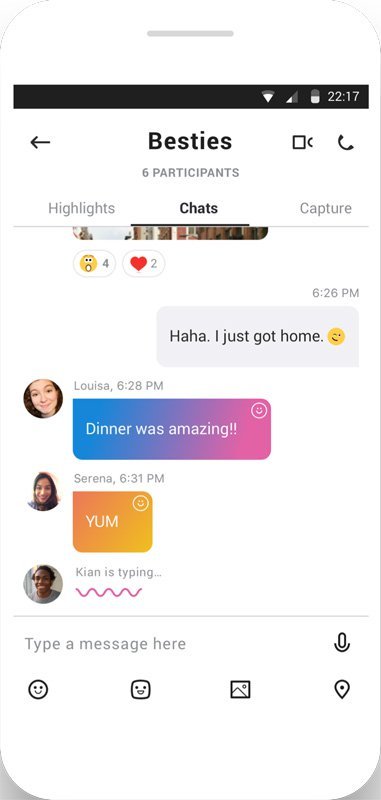Start a voice call with the group
Image resolution: width=381 pixels, height=800 pixels.
pos(345,142)
